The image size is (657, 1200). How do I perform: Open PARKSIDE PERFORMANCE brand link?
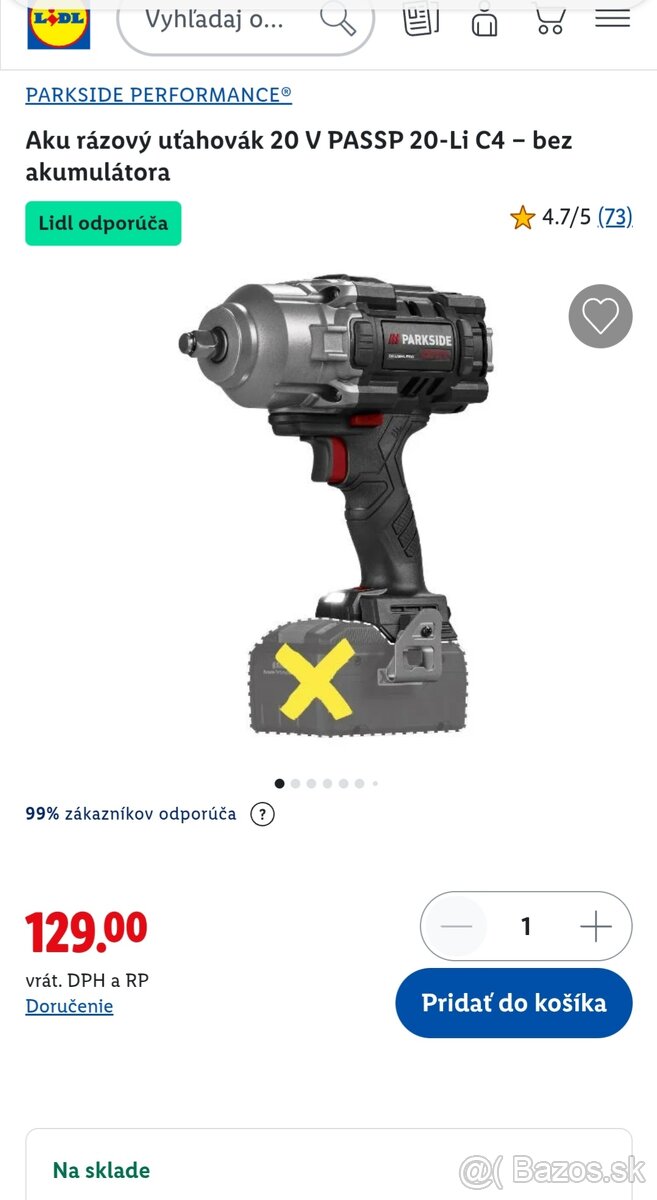159,95
